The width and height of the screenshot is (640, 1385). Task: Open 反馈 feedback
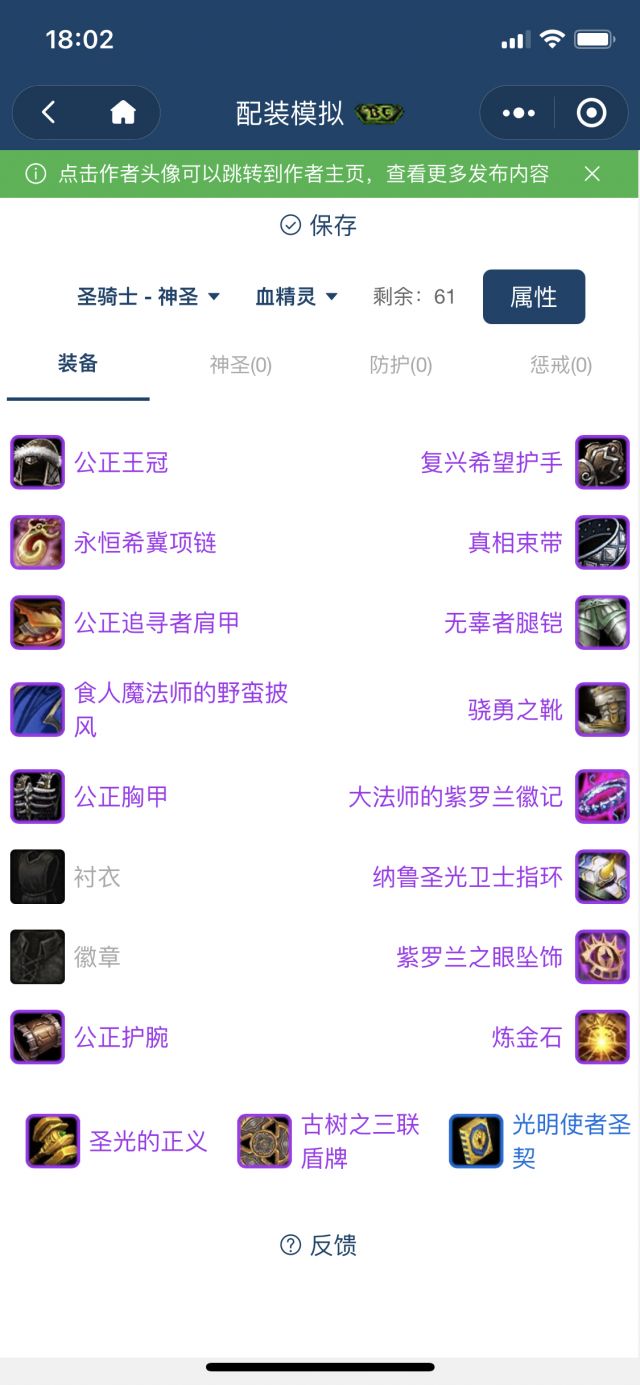pyautogui.click(x=319, y=1245)
